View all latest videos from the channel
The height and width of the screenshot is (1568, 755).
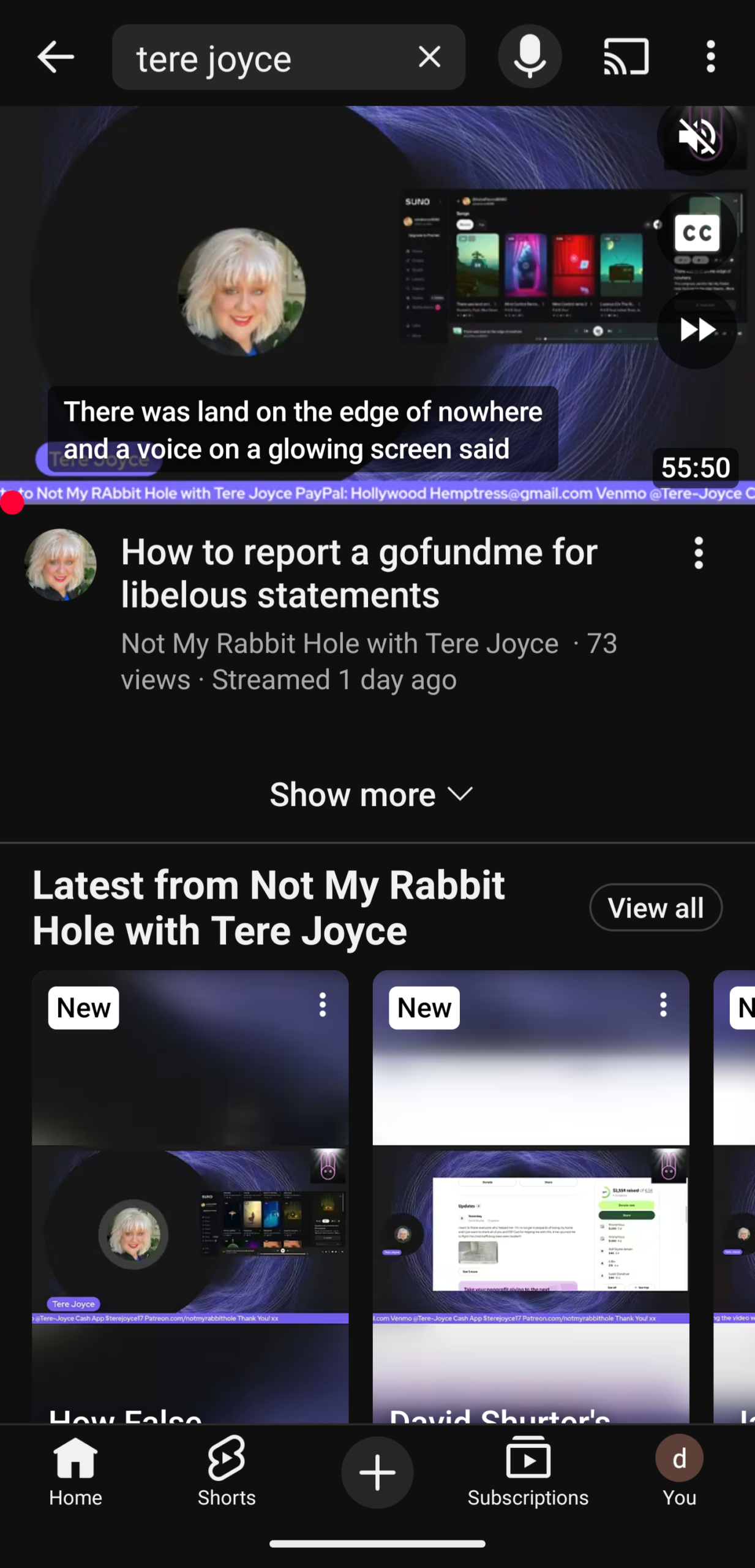pos(655,908)
